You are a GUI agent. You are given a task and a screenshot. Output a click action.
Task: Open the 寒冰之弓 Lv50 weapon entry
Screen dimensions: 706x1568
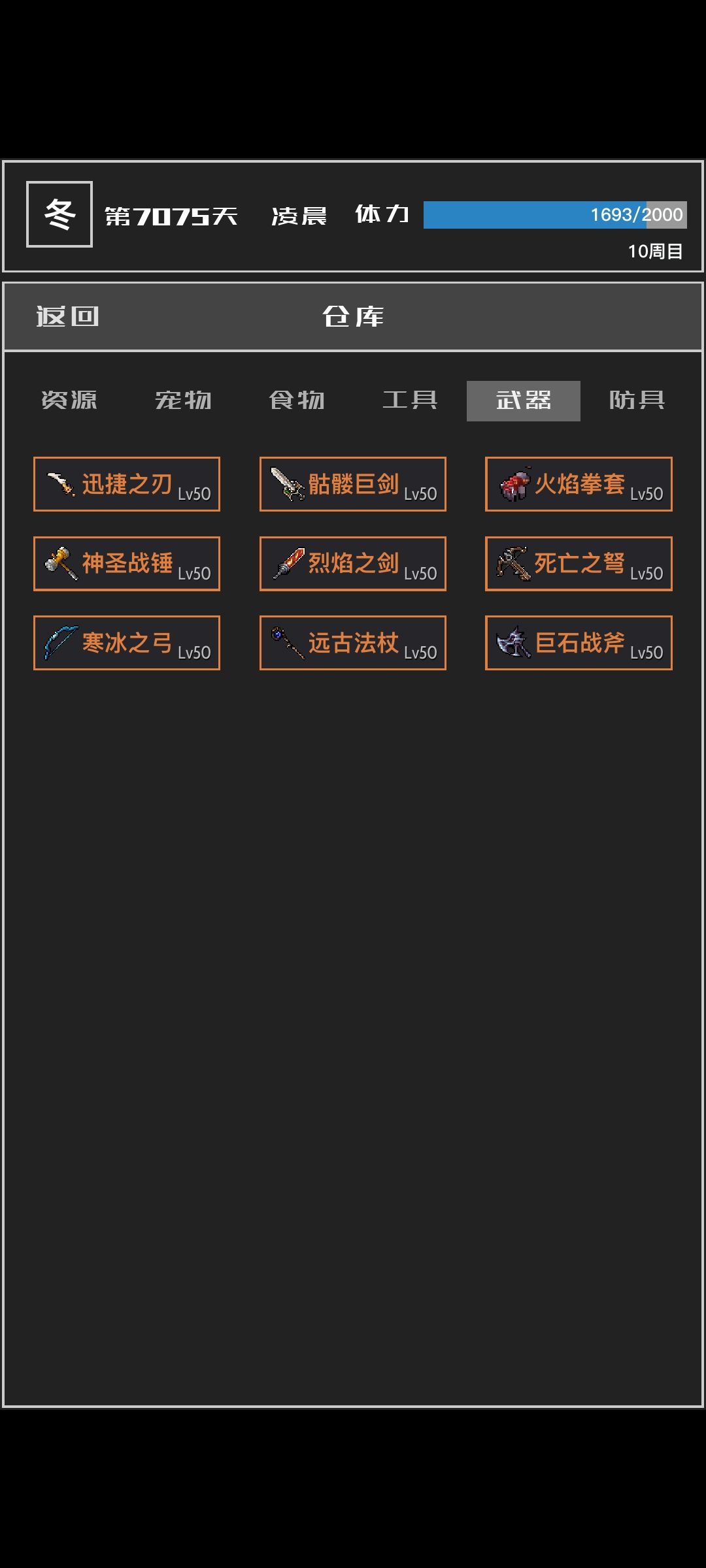point(126,643)
